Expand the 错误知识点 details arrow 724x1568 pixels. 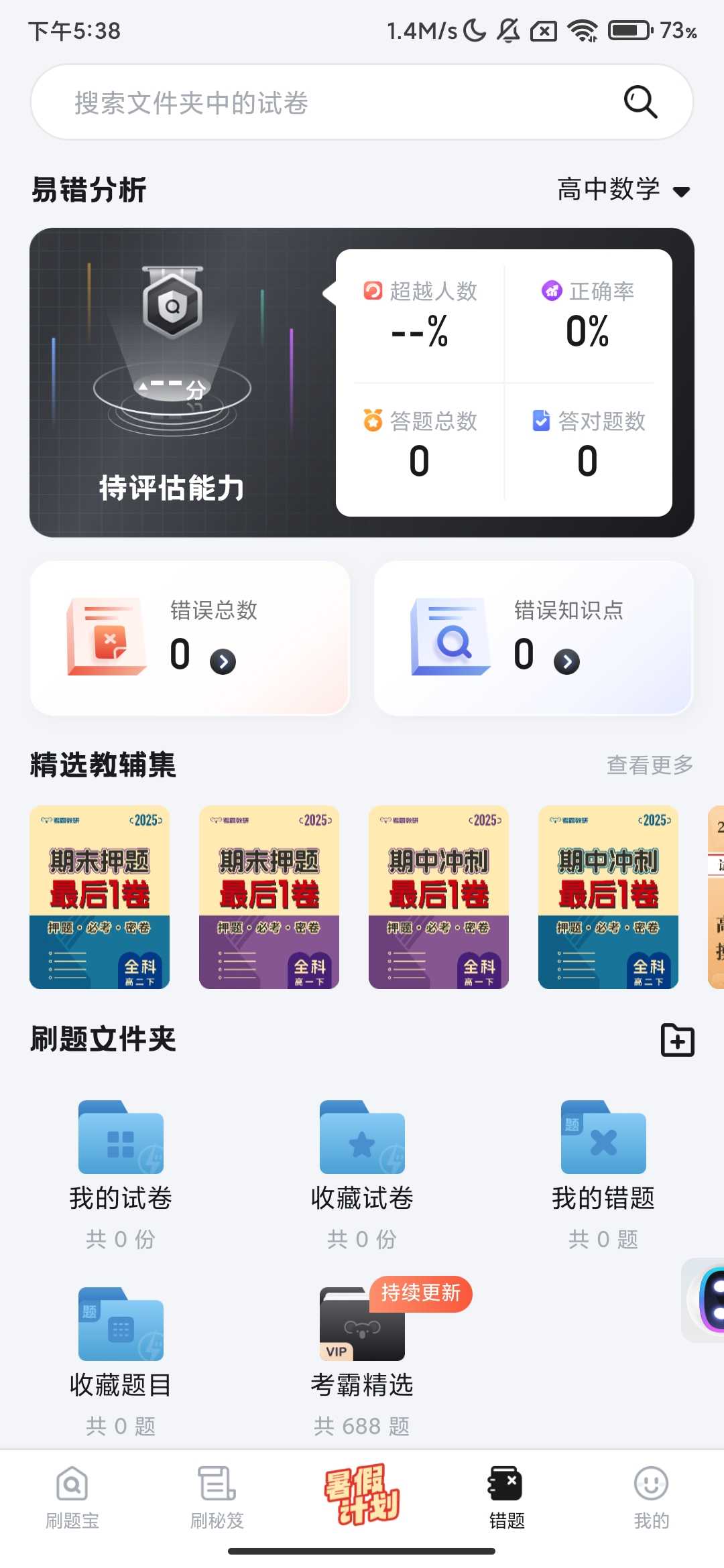[x=567, y=661]
